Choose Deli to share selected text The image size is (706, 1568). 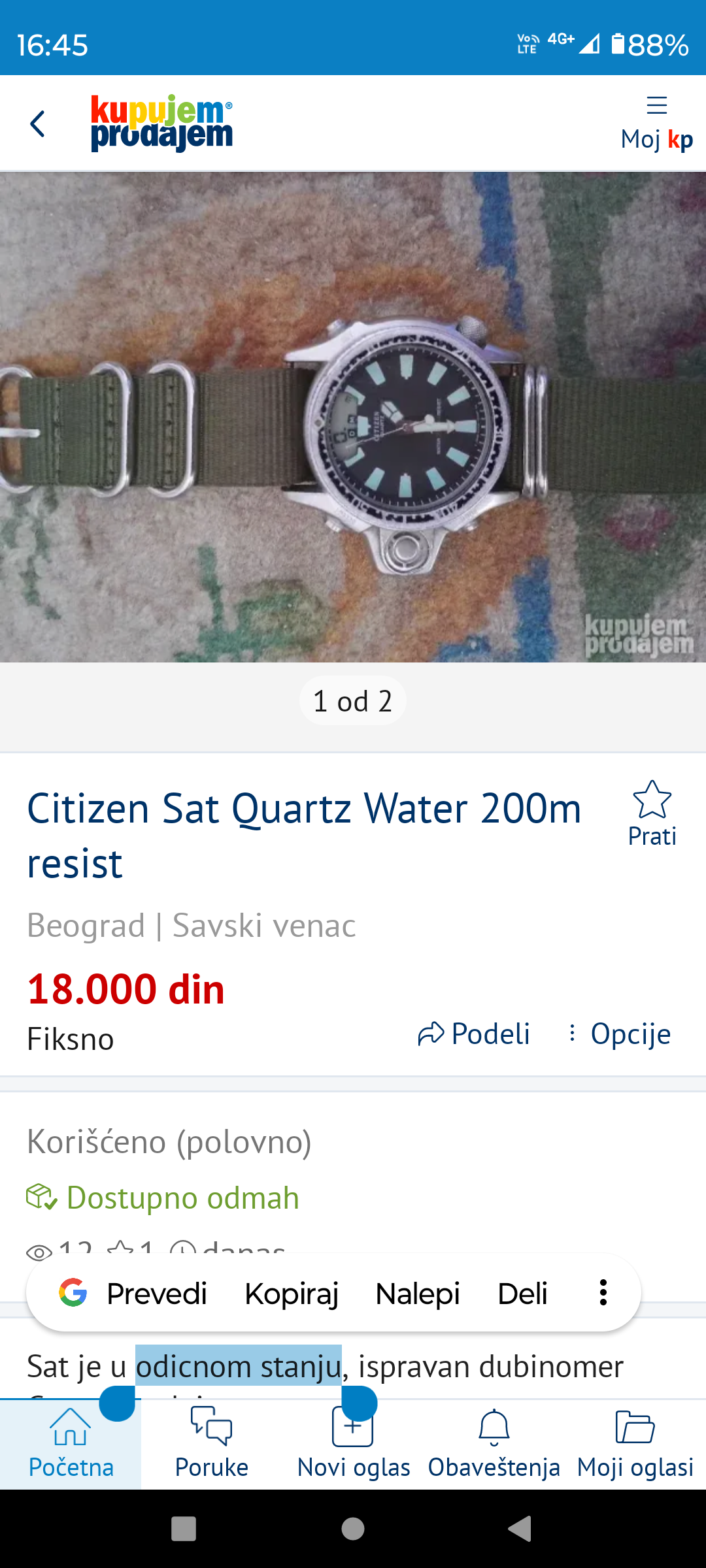point(522,1294)
